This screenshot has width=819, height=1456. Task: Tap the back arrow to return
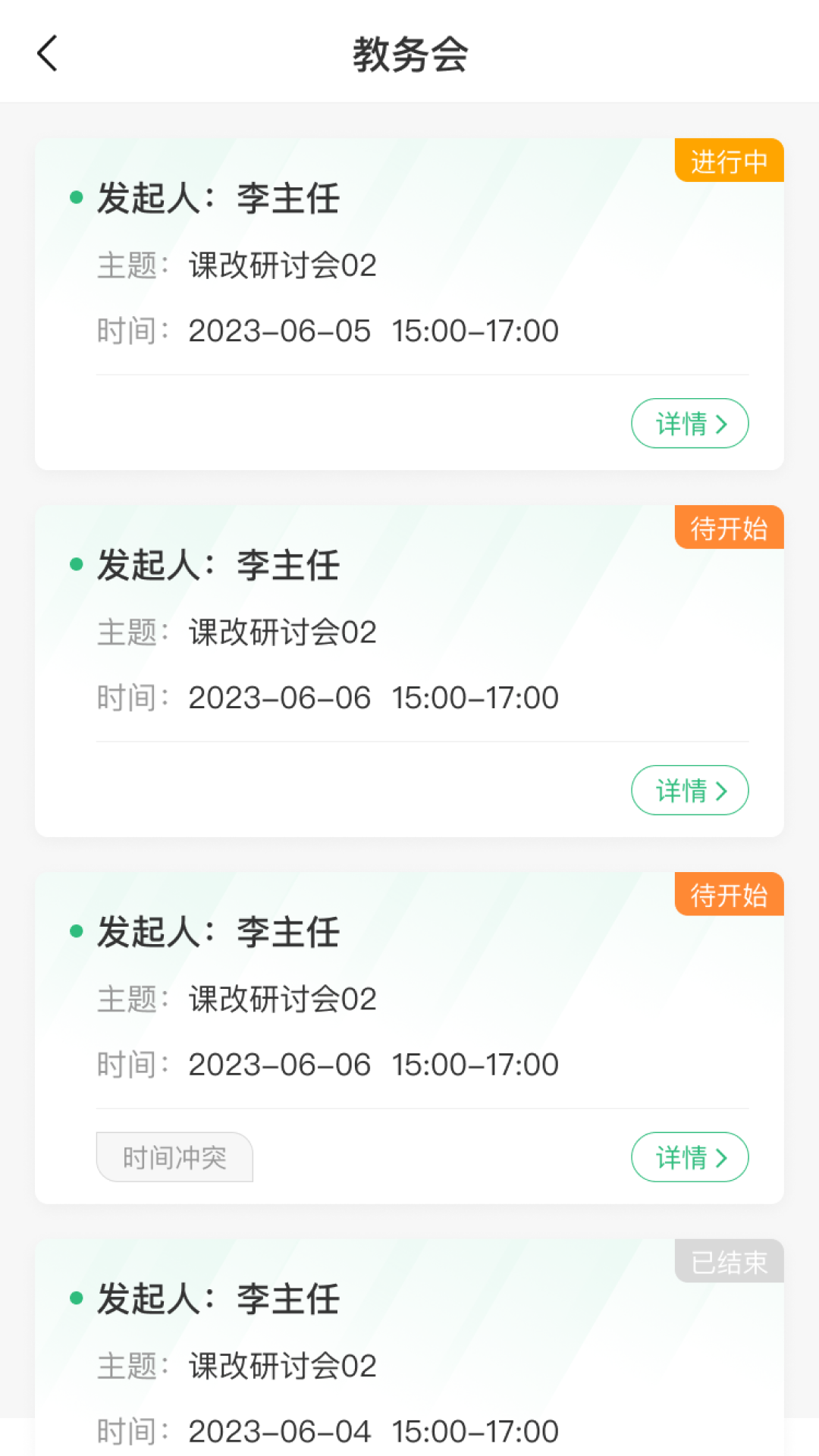tap(48, 53)
